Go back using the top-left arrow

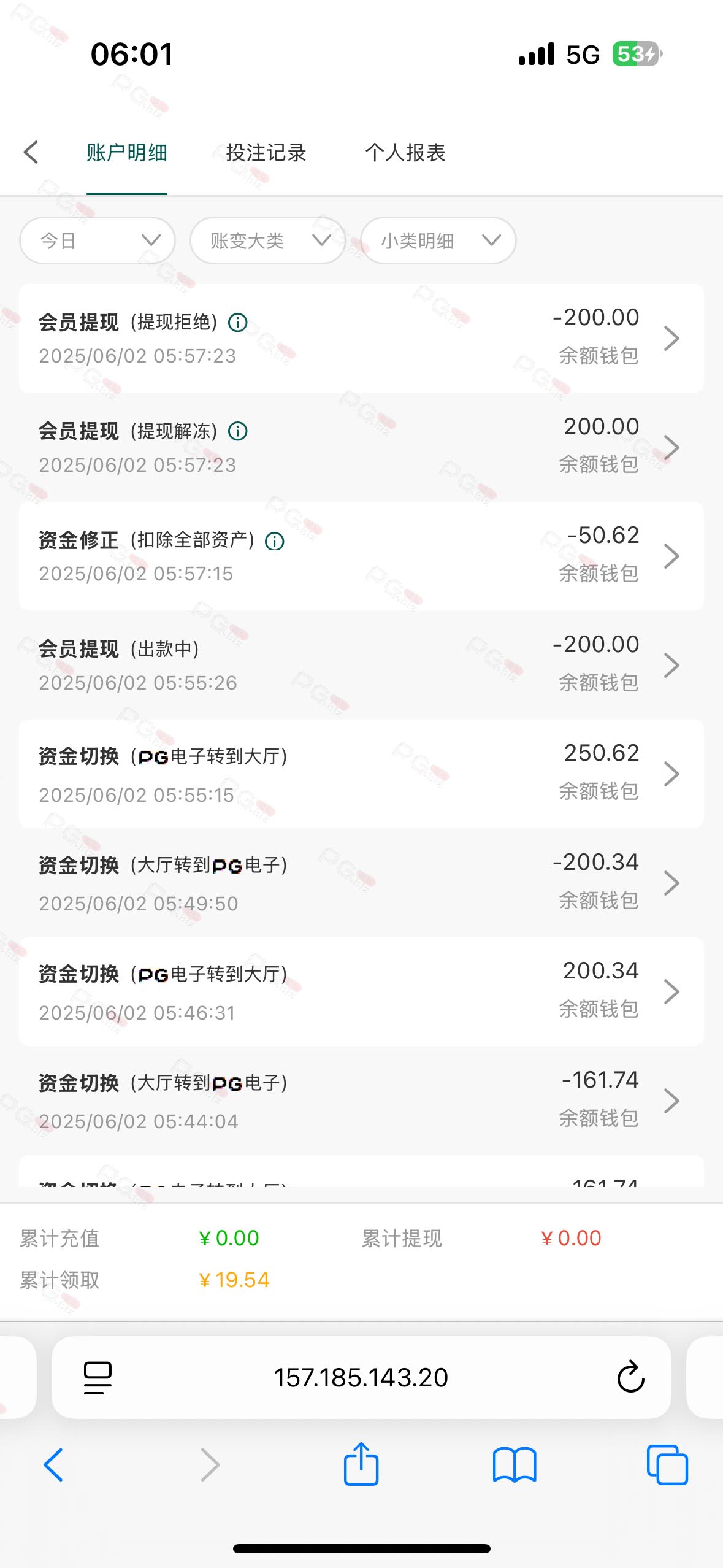click(x=31, y=152)
